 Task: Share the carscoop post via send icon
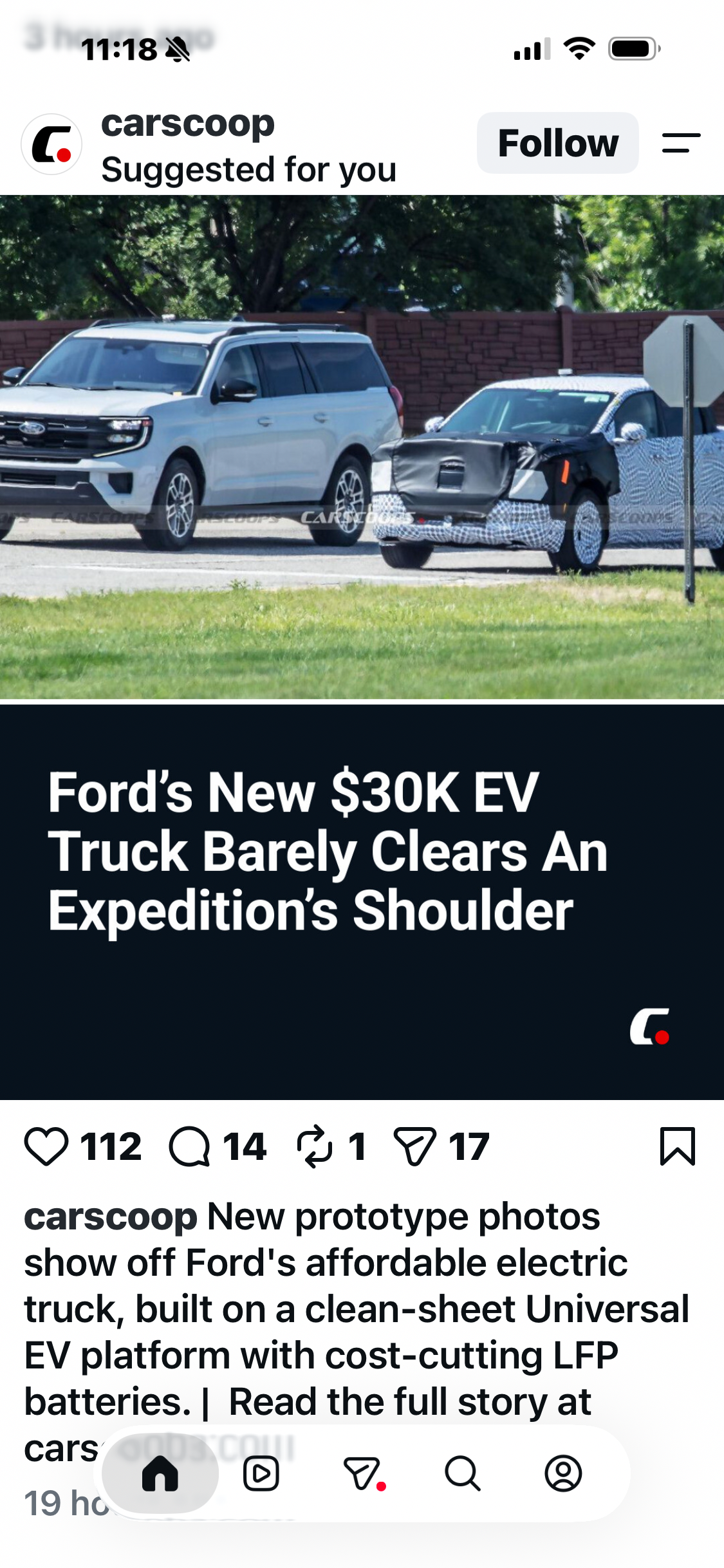(415, 1146)
